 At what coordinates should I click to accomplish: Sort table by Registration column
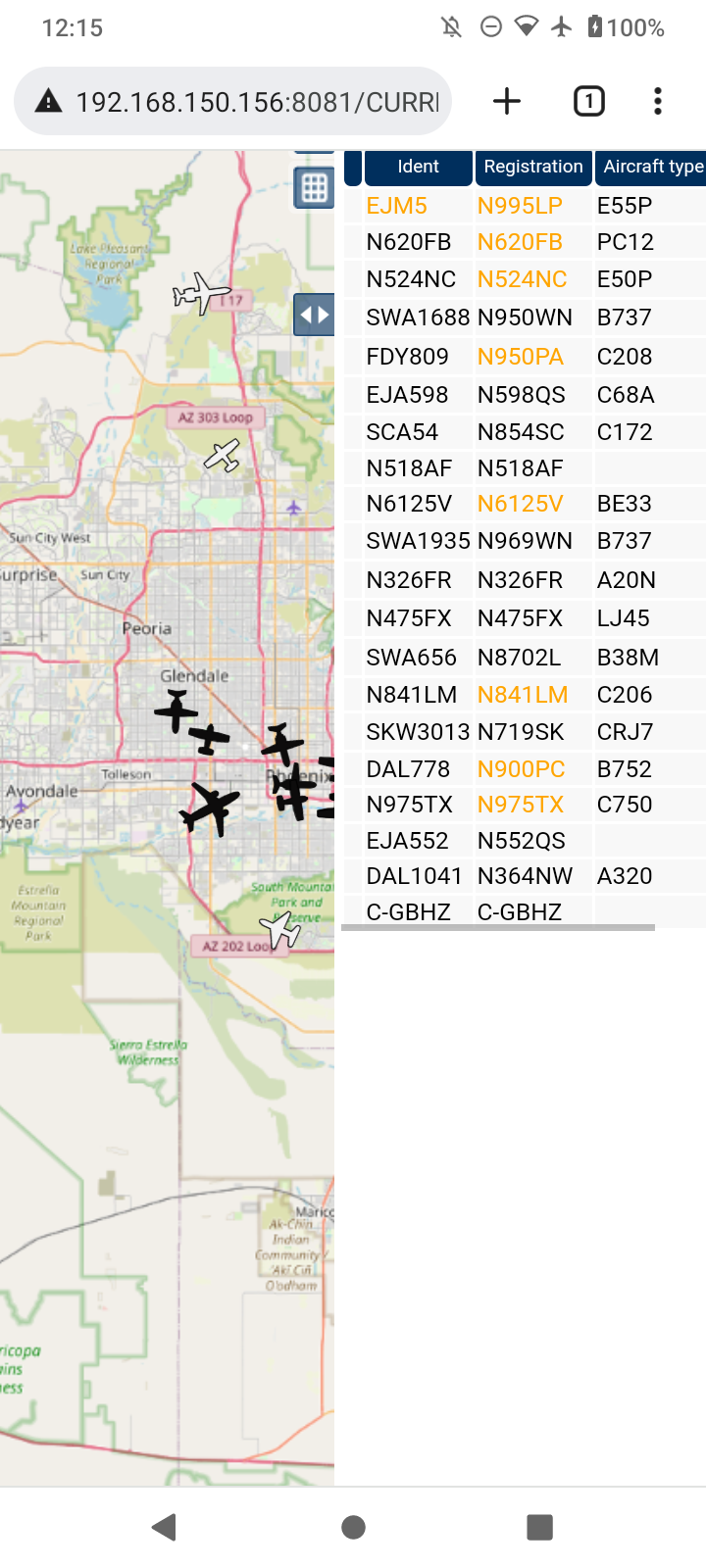pyautogui.click(x=533, y=168)
